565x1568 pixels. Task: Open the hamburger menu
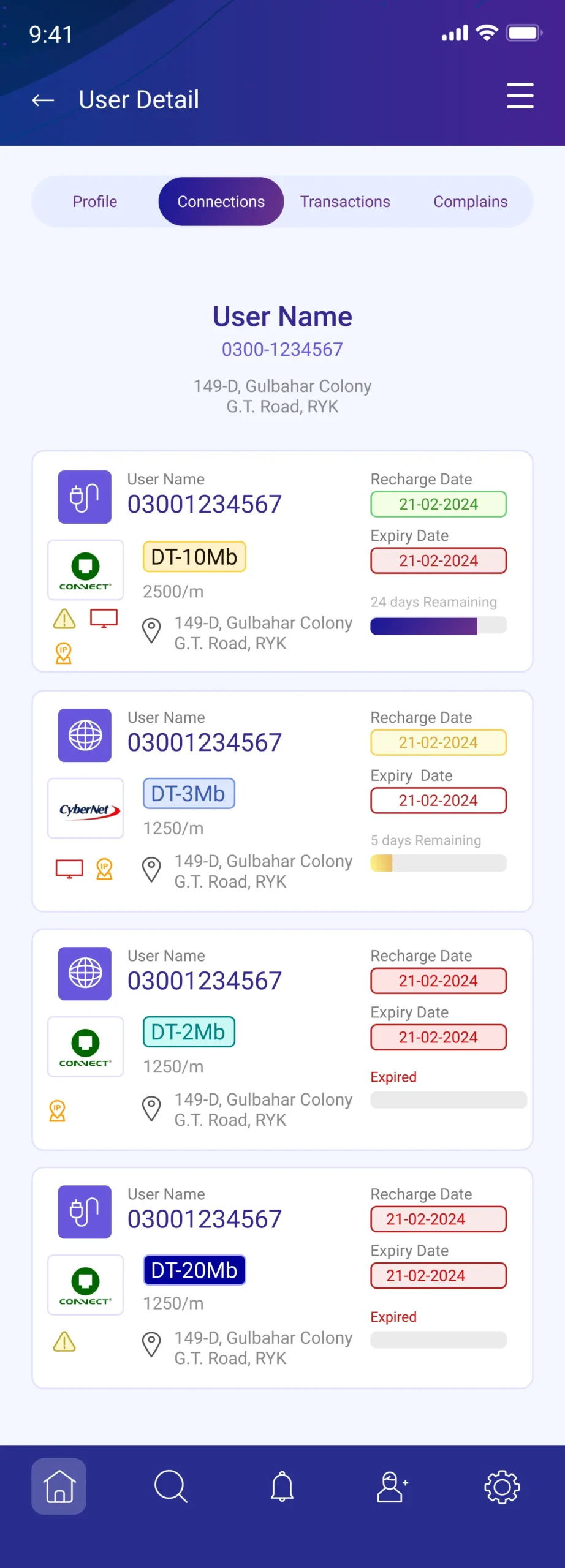[x=520, y=96]
